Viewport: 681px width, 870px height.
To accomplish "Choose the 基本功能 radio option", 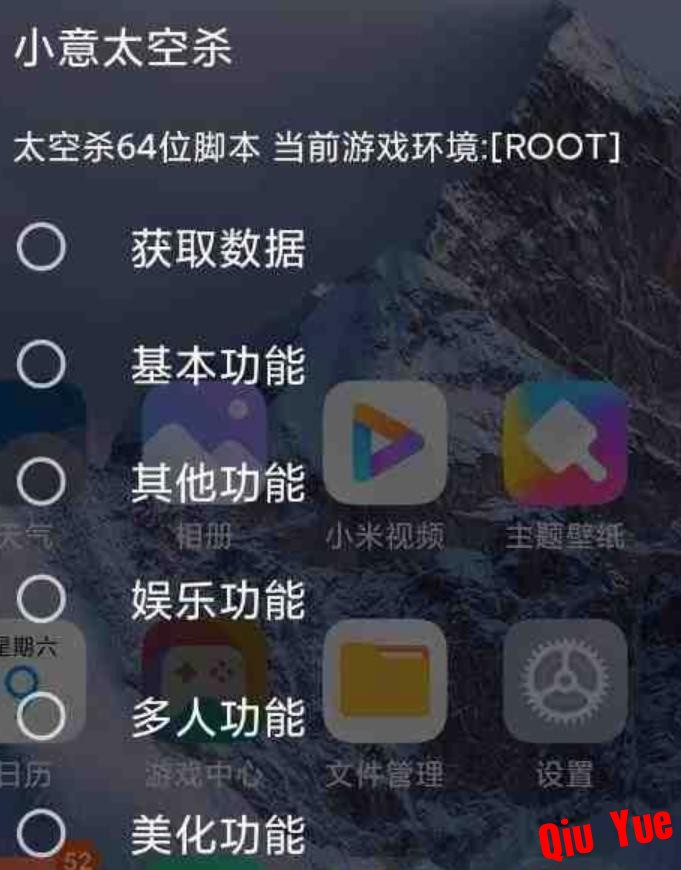I will tap(42, 365).
